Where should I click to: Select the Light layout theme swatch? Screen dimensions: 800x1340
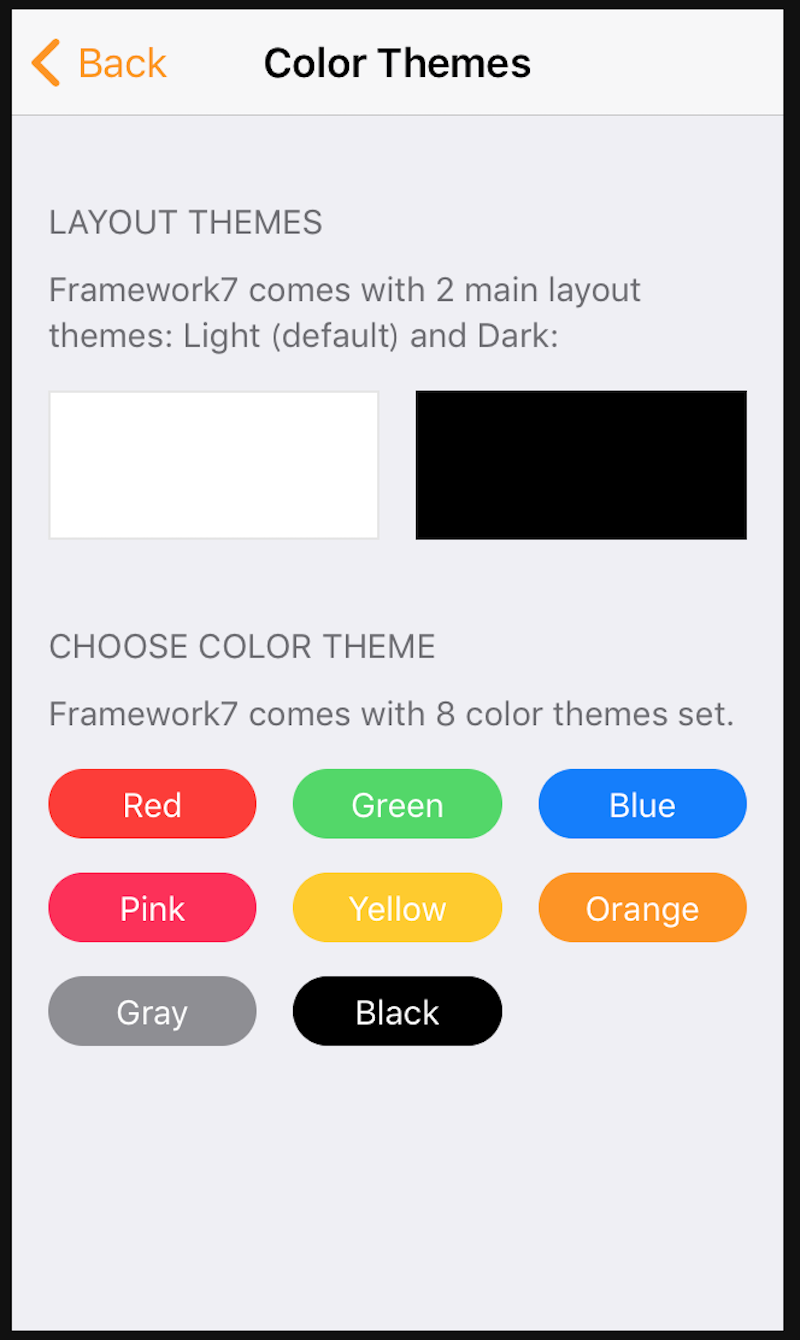pyautogui.click(x=214, y=465)
